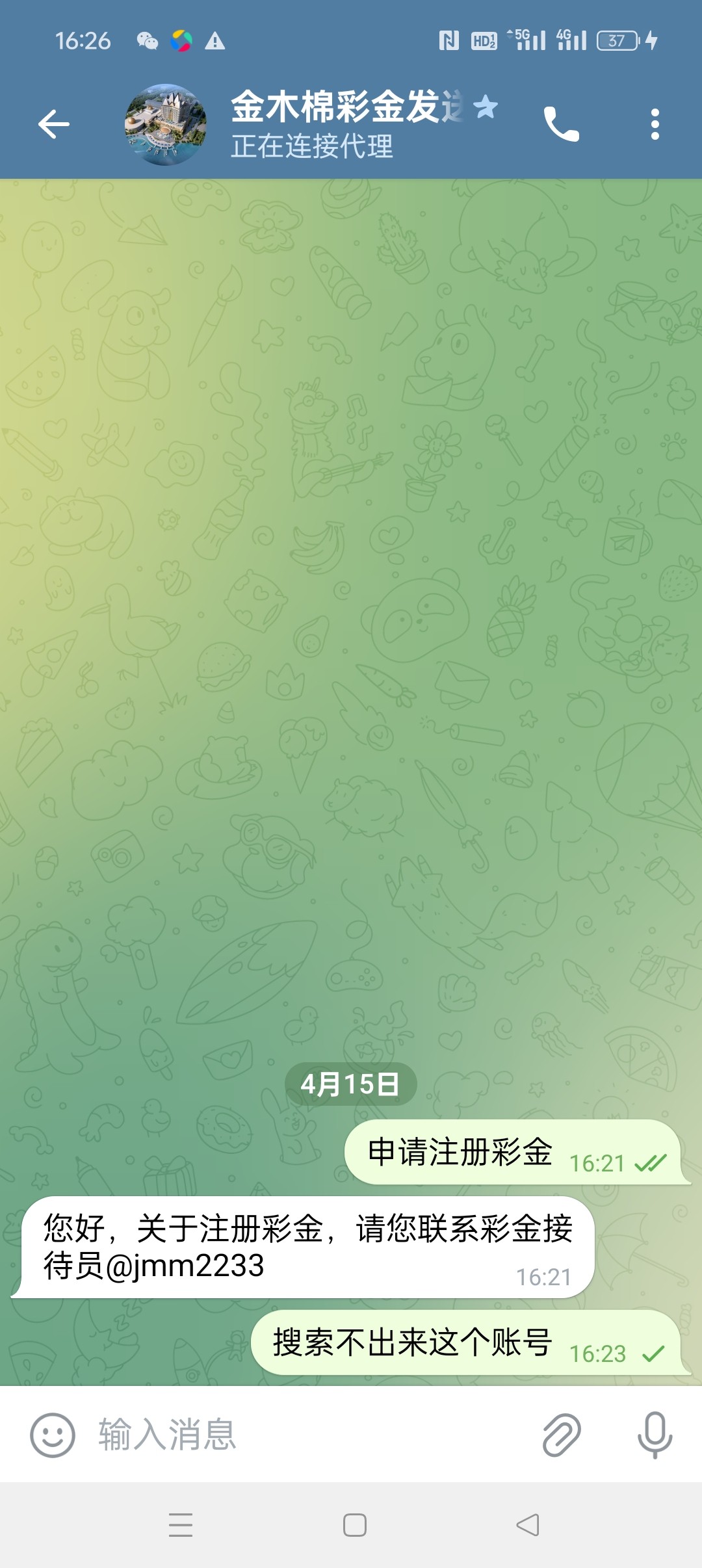Start a voice call
702x1568 pixels.
tap(561, 124)
